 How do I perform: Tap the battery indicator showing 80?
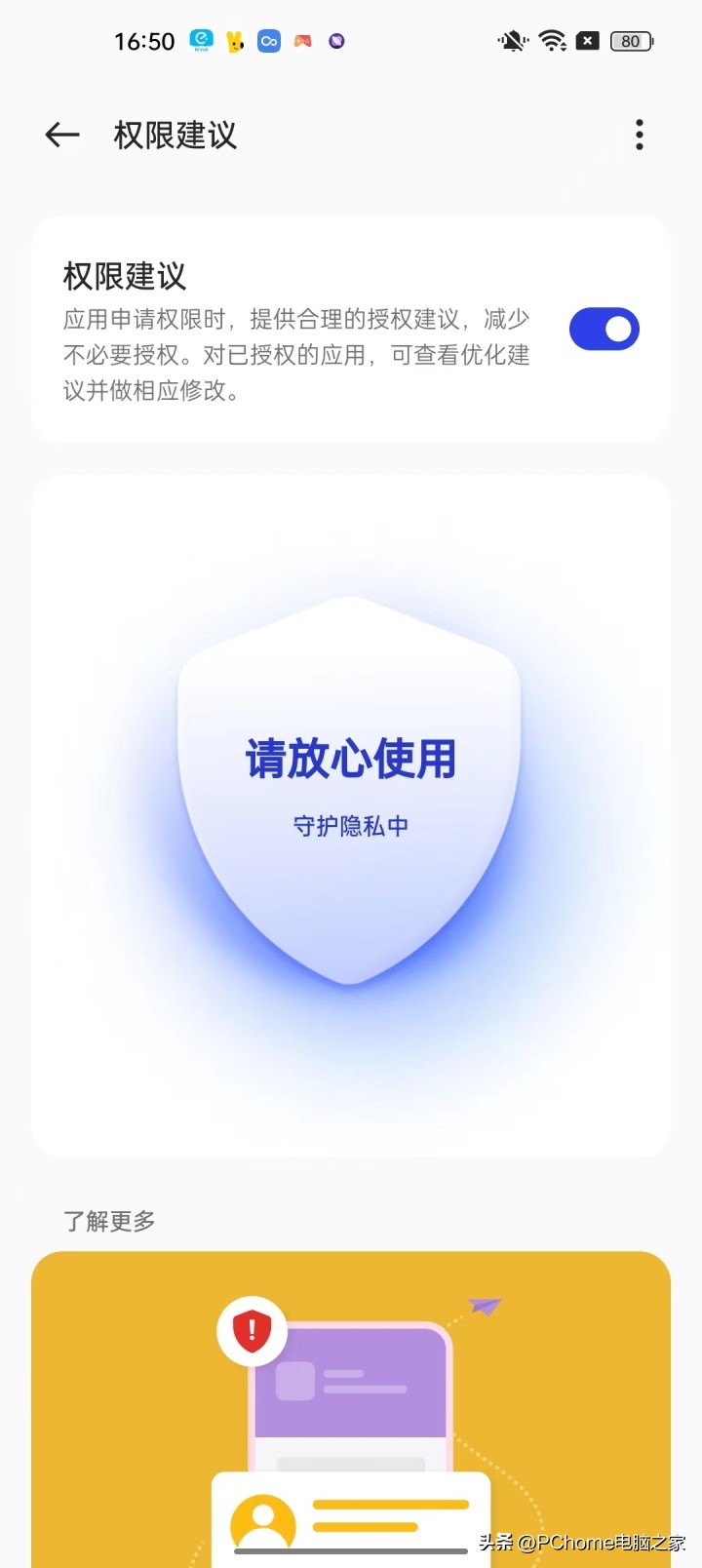630,41
